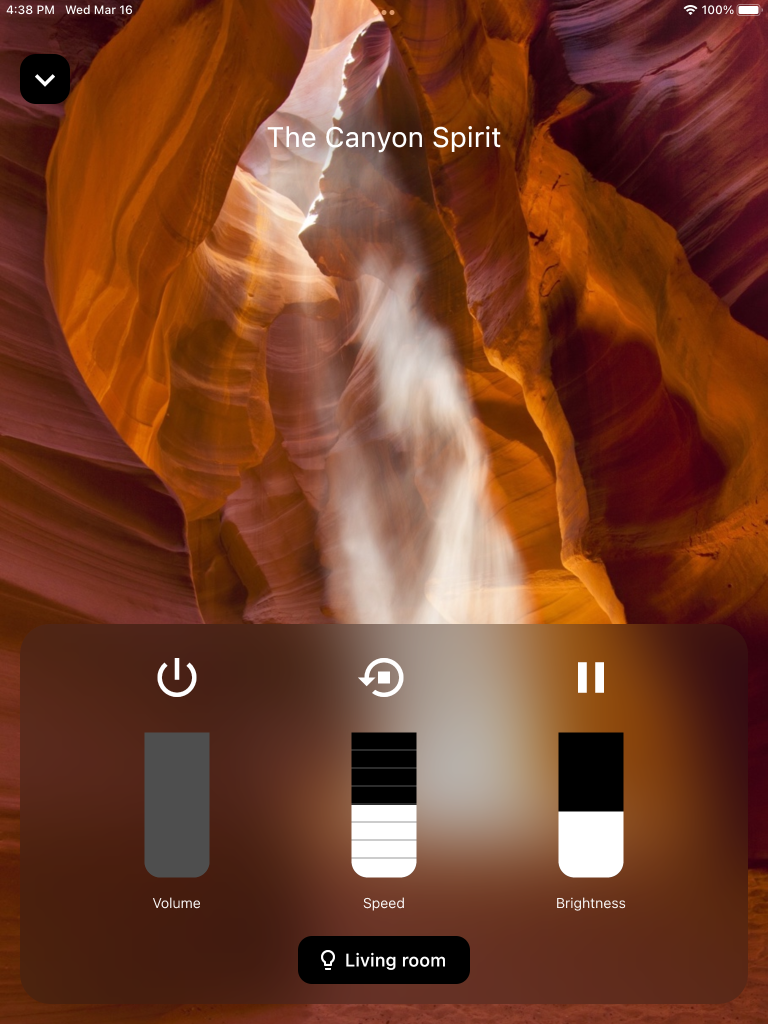Pause the current scene playback
Viewport: 768px width, 1024px height.
[590, 678]
